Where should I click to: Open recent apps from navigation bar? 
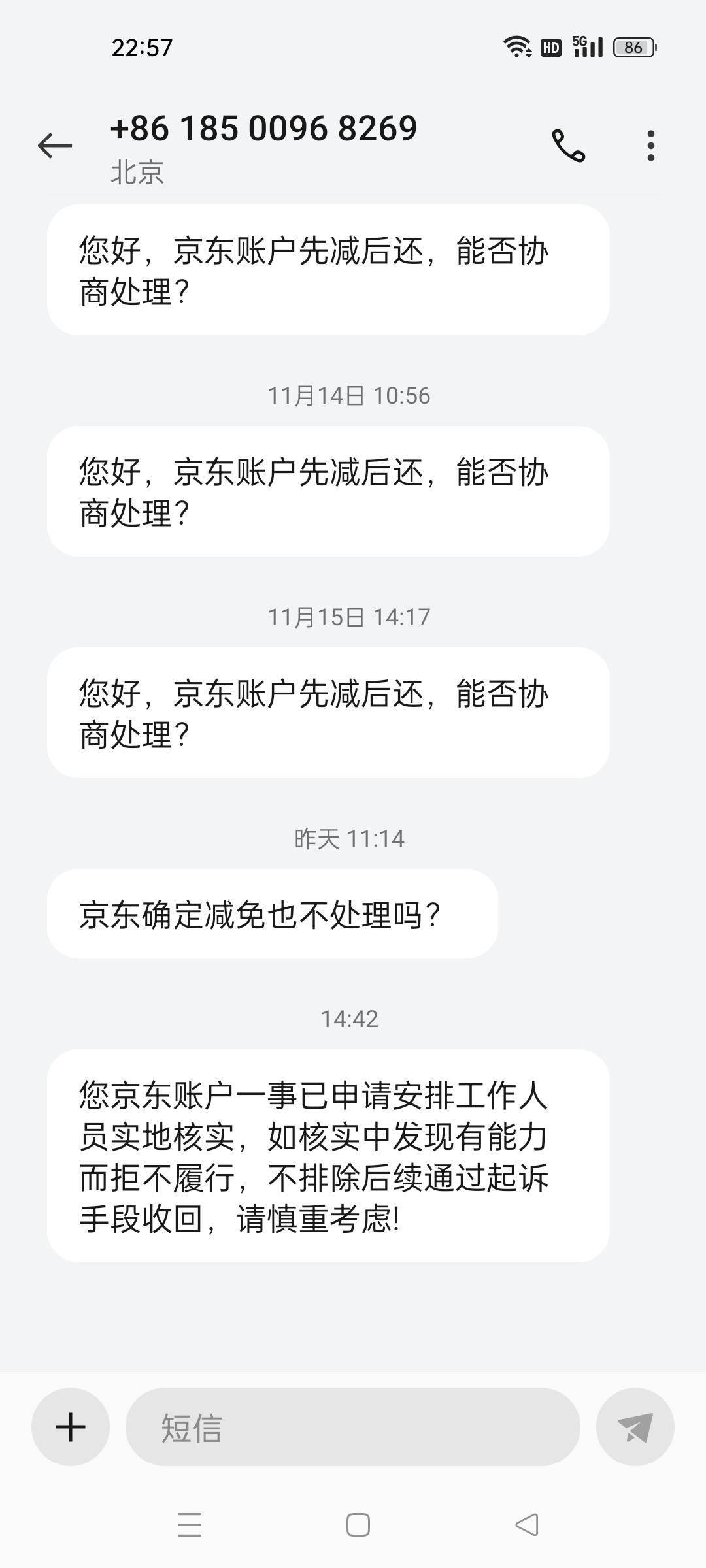[190, 1525]
